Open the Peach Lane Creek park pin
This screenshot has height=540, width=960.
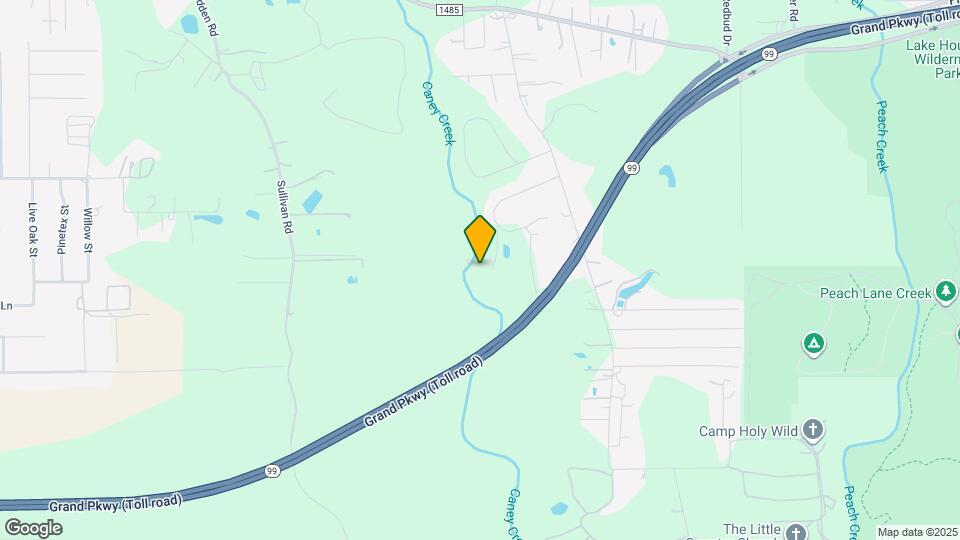946,292
